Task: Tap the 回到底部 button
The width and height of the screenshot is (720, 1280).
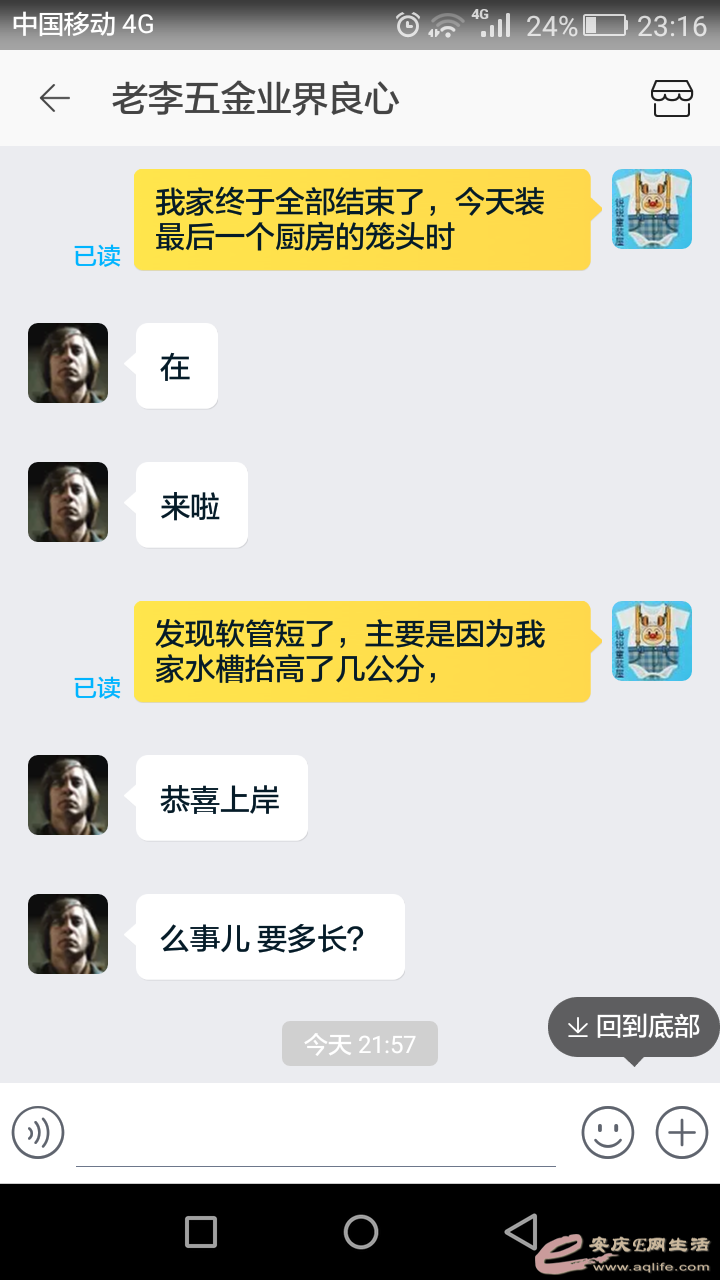Action: 634,1027
